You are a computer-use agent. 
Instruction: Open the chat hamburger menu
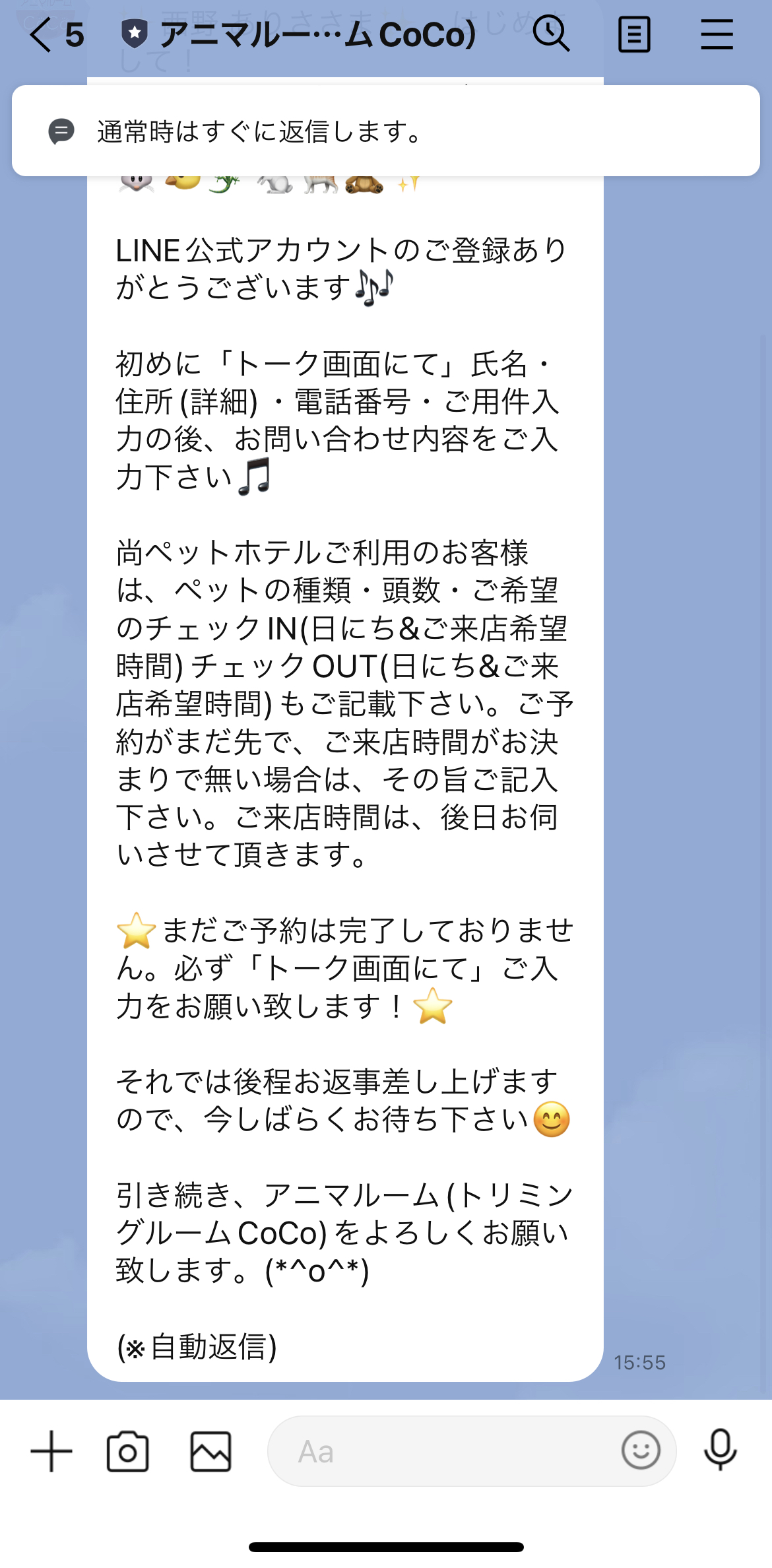click(717, 34)
